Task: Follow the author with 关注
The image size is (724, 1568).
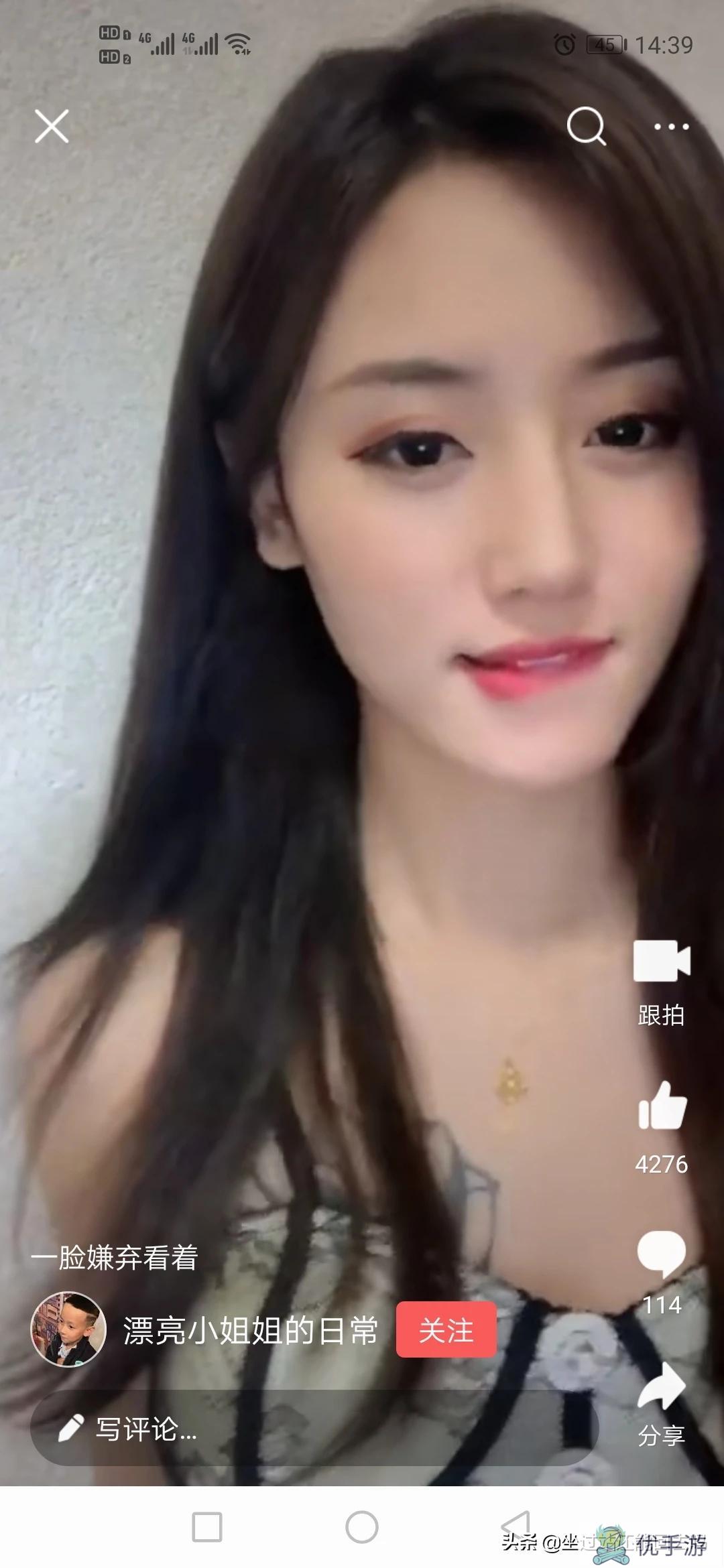Action: click(x=446, y=1331)
